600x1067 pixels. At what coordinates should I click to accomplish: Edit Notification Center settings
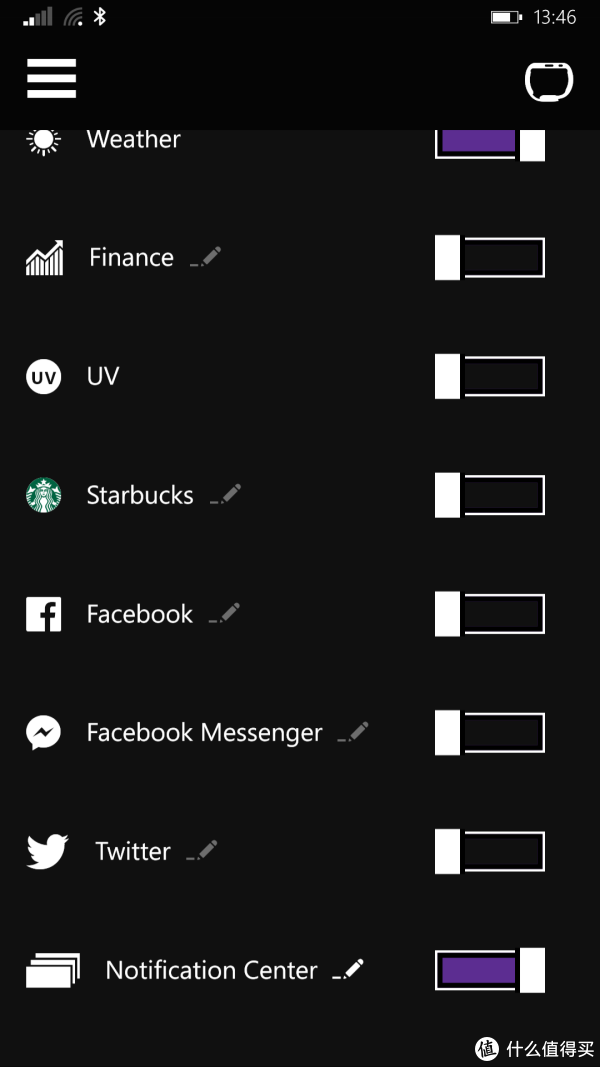tap(348, 969)
